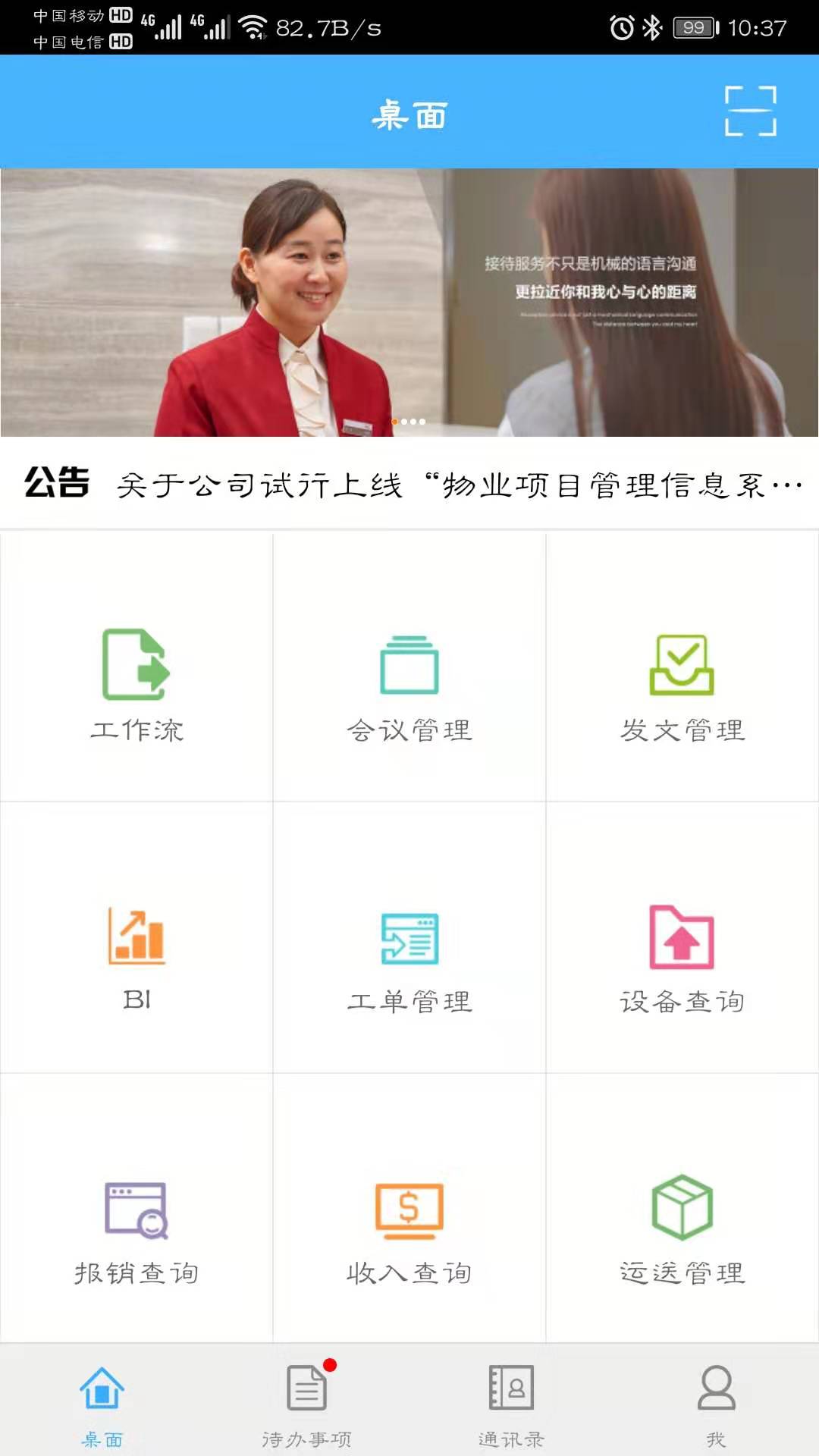The image size is (819, 1456).
Task: Switch to the 待办事项 tab
Action: [x=307, y=1404]
